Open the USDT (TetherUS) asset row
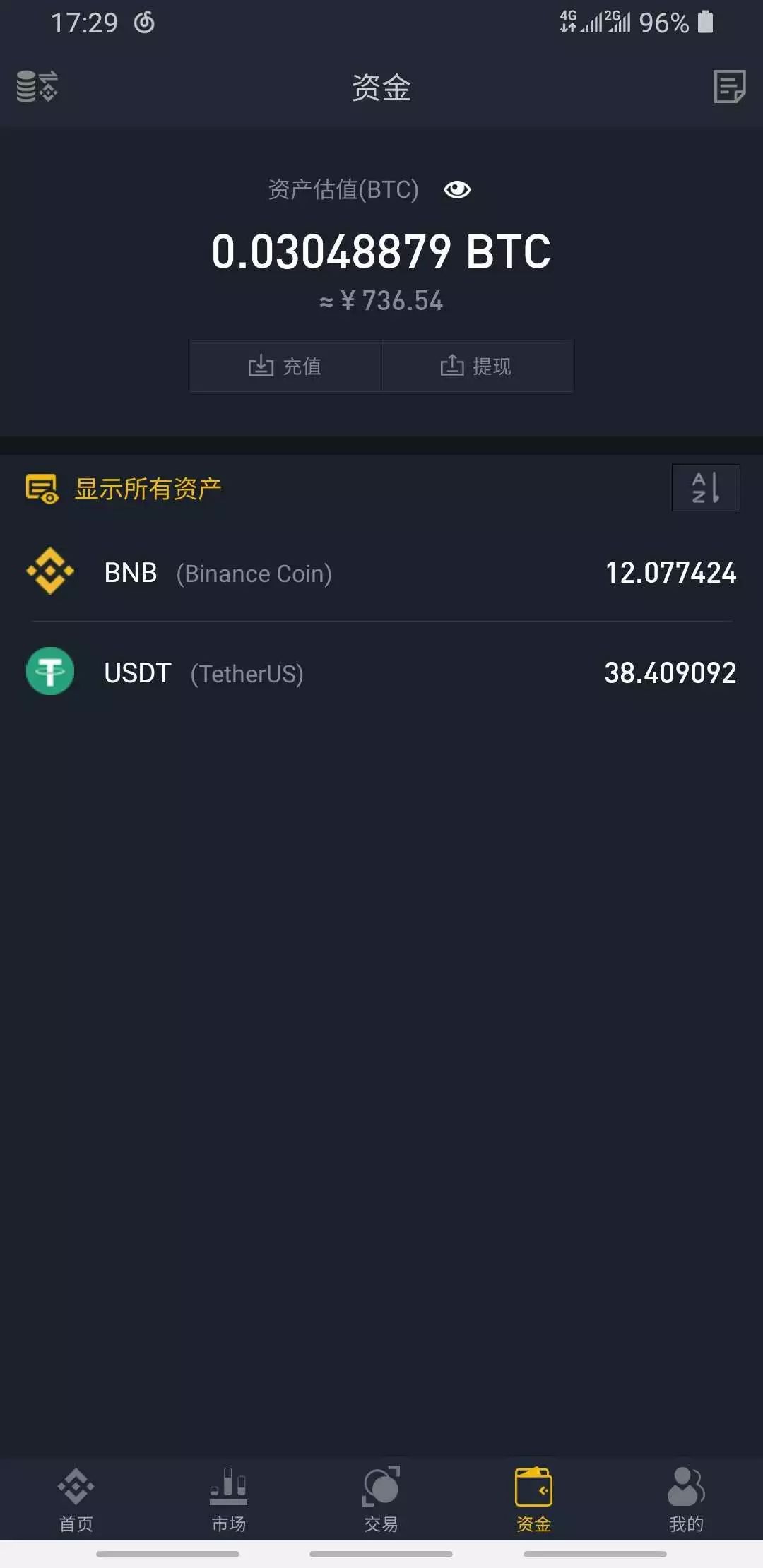Screen dimensions: 763x1568 [x=381, y=672]
